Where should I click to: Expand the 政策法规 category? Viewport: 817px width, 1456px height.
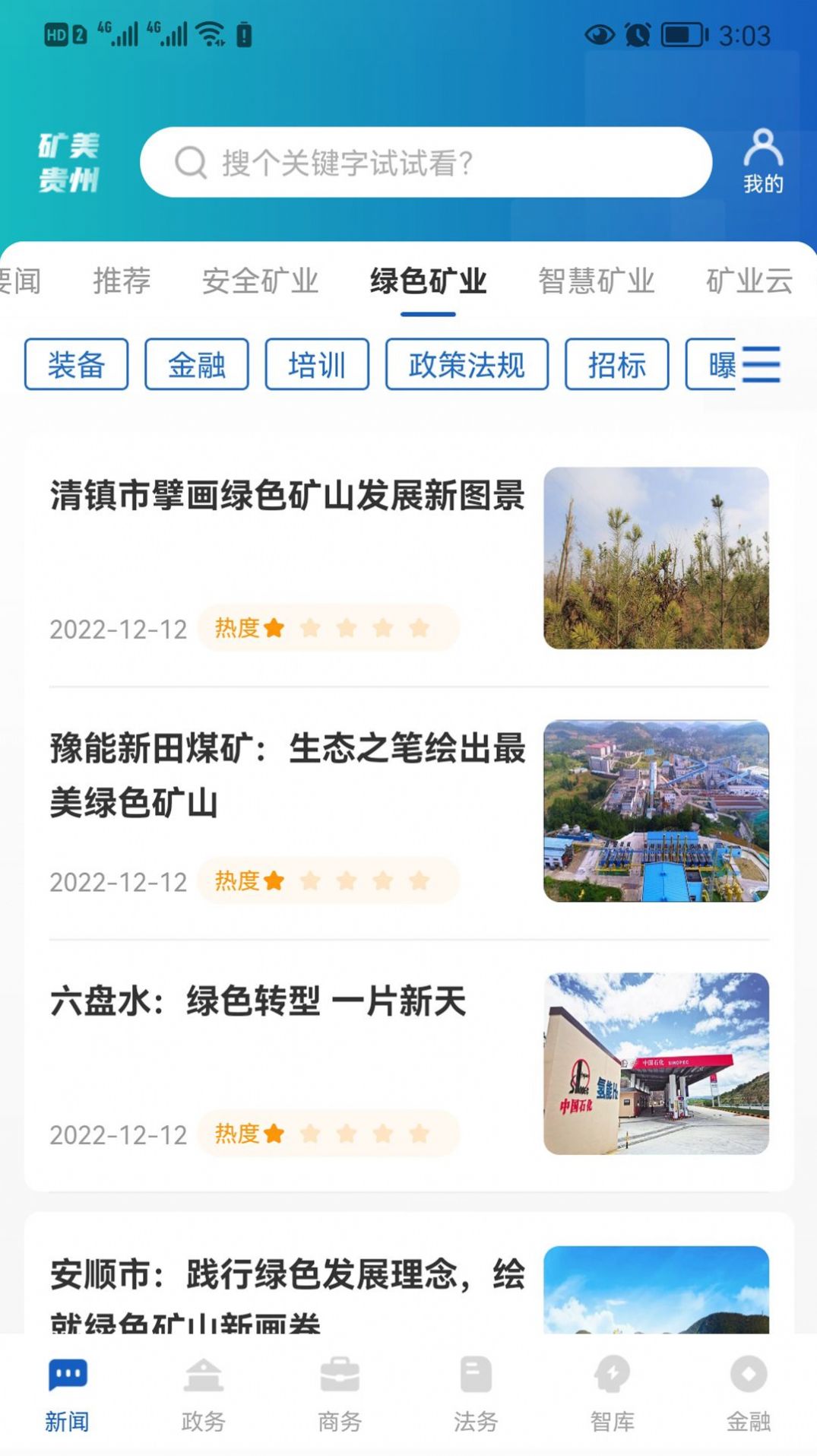click(467, 364)
